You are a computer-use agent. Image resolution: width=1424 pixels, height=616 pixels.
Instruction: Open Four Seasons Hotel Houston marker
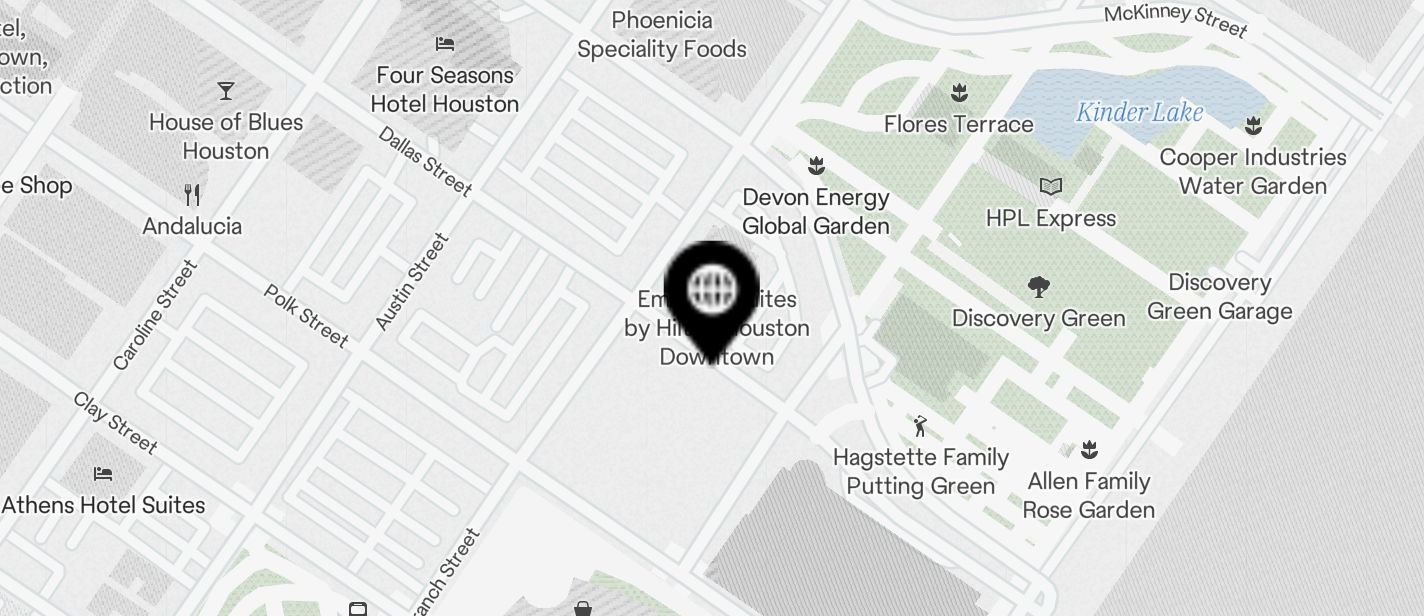click(x=445, y=45)
